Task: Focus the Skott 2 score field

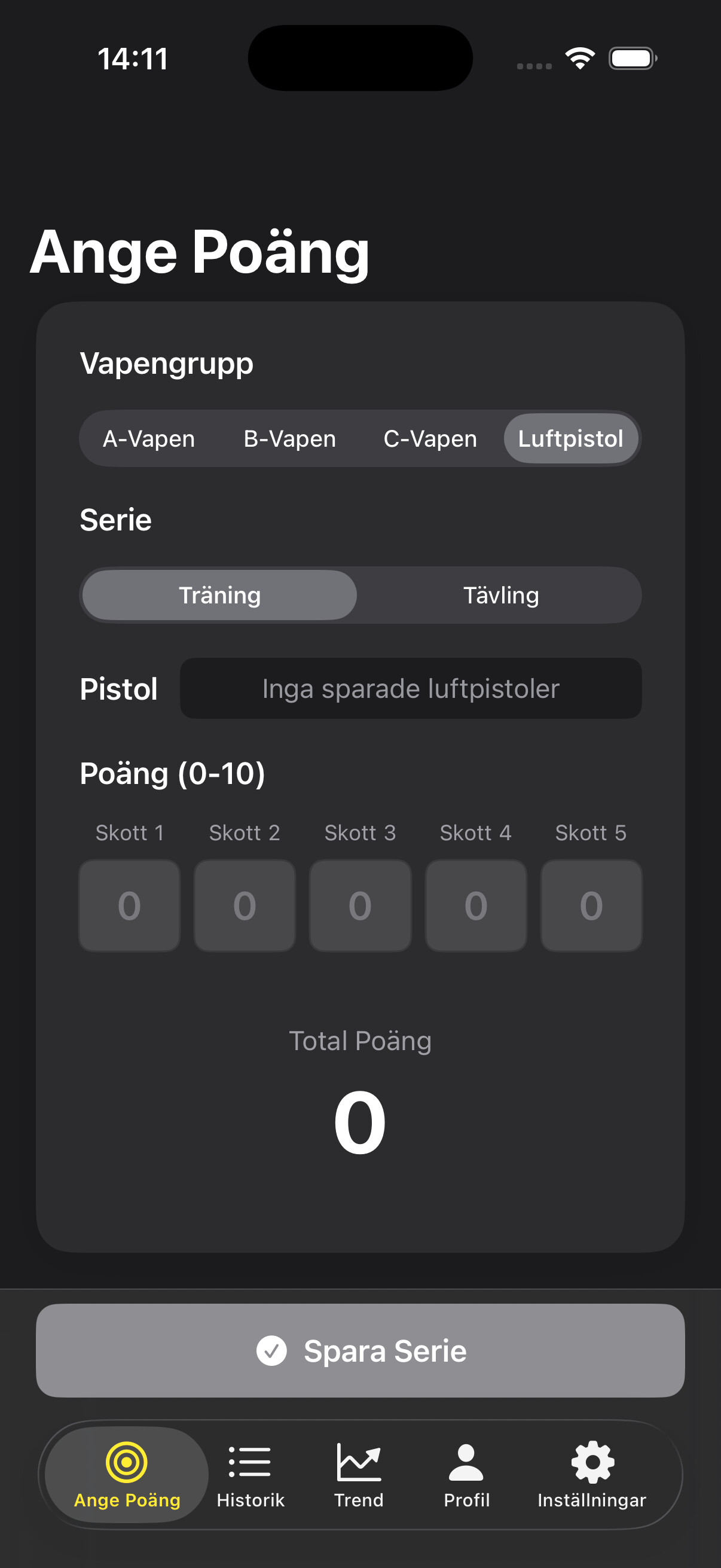Action: 245,905
